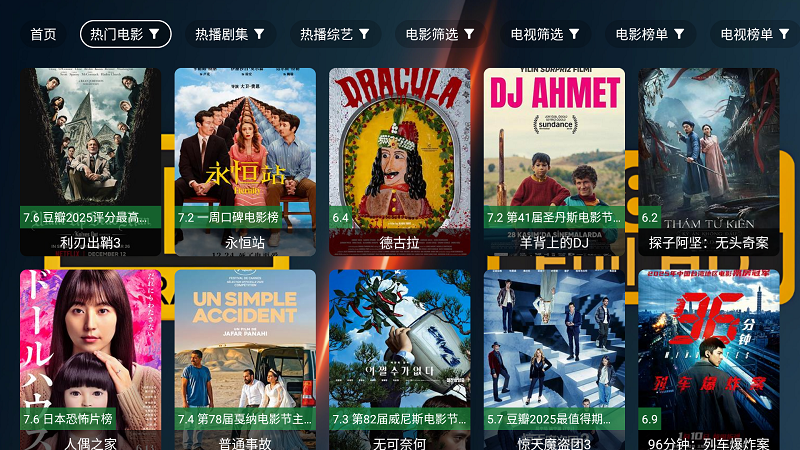
Task: Switch to 电影榜单 tab
Action: coord(650,34)
